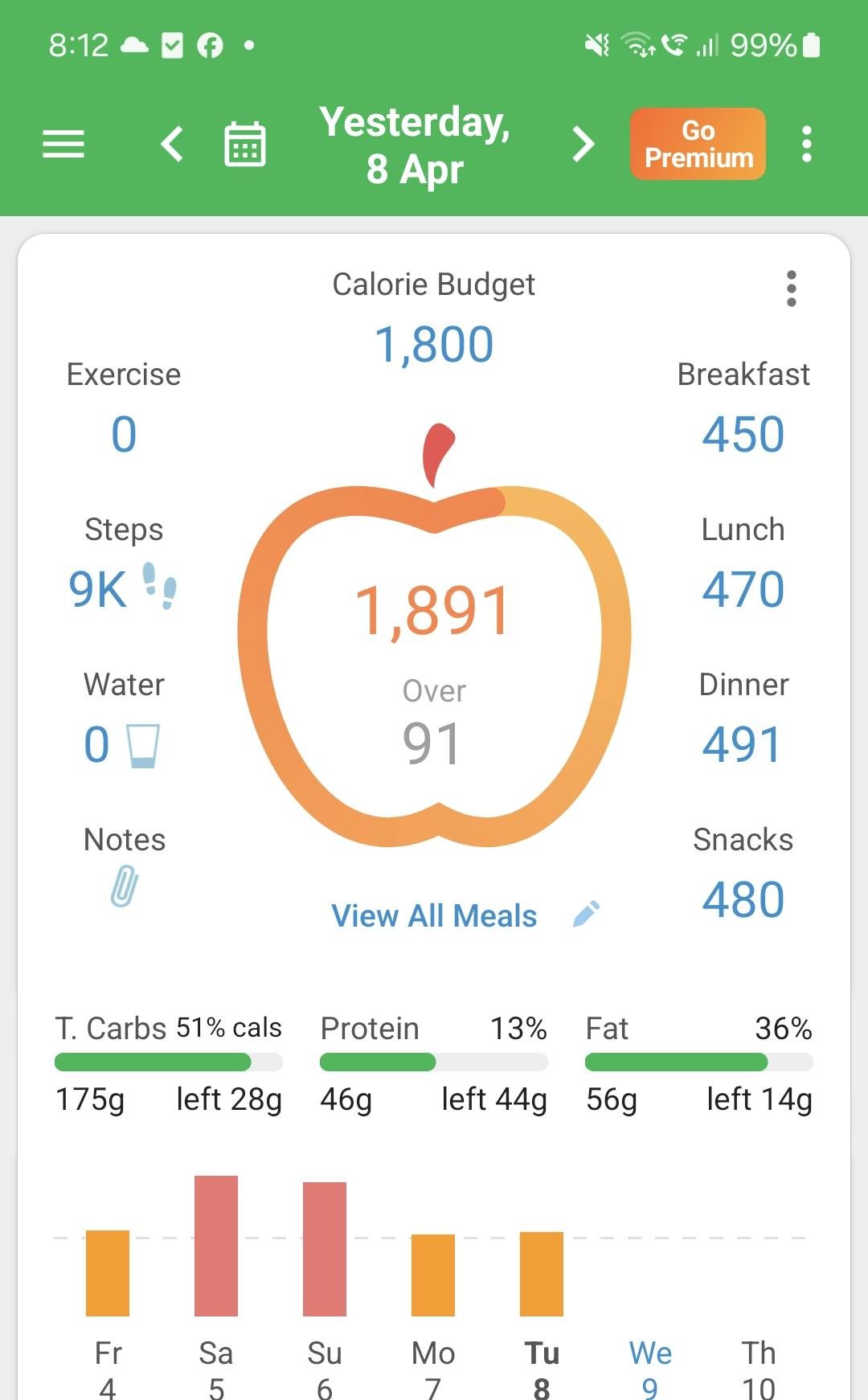
Task: Go to the previous day
Action: coord(172,145)
